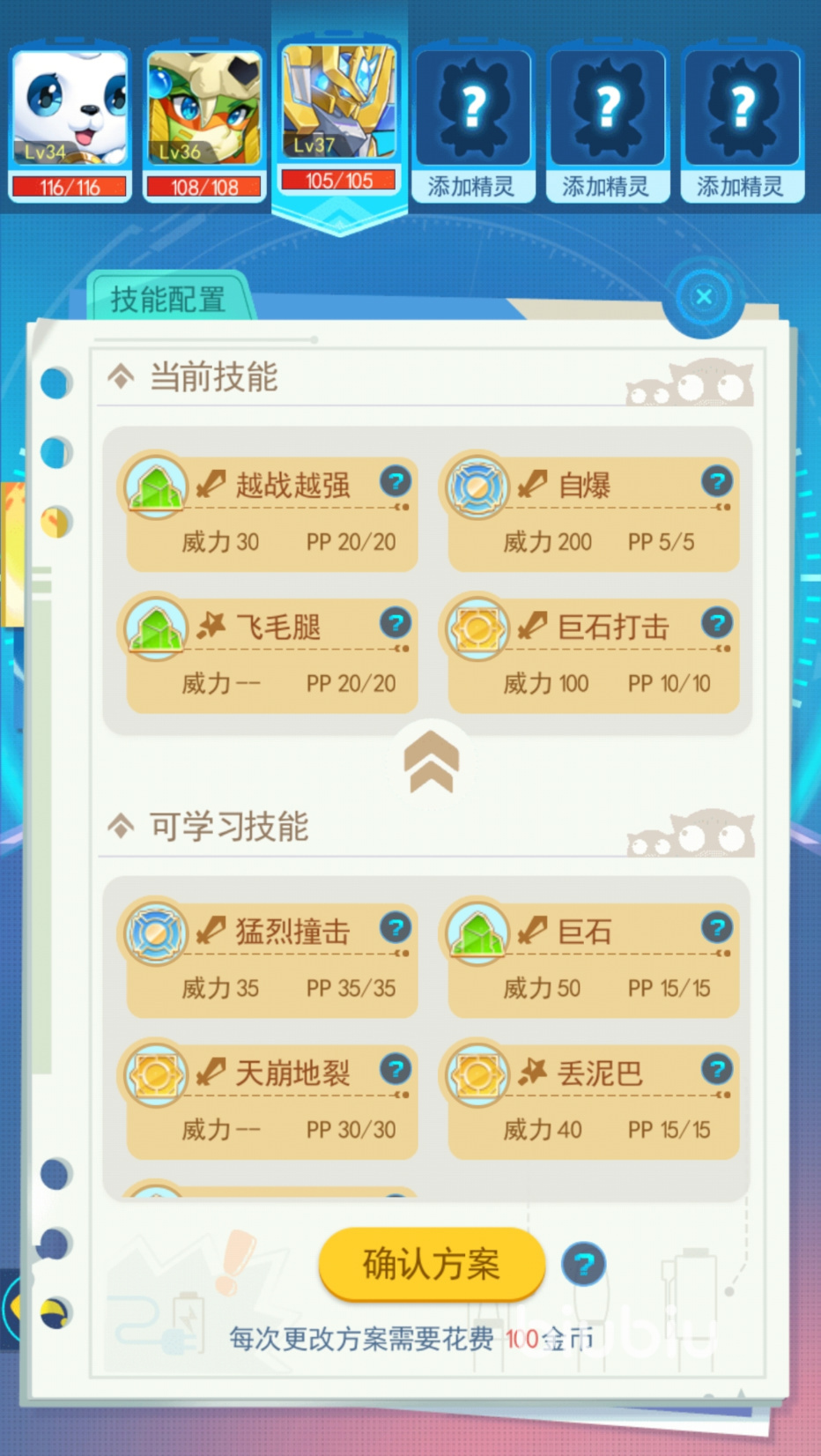This screenshot has width=821, height=1456.
Task: Collapse the 当前技能 section
Action: 121,377
